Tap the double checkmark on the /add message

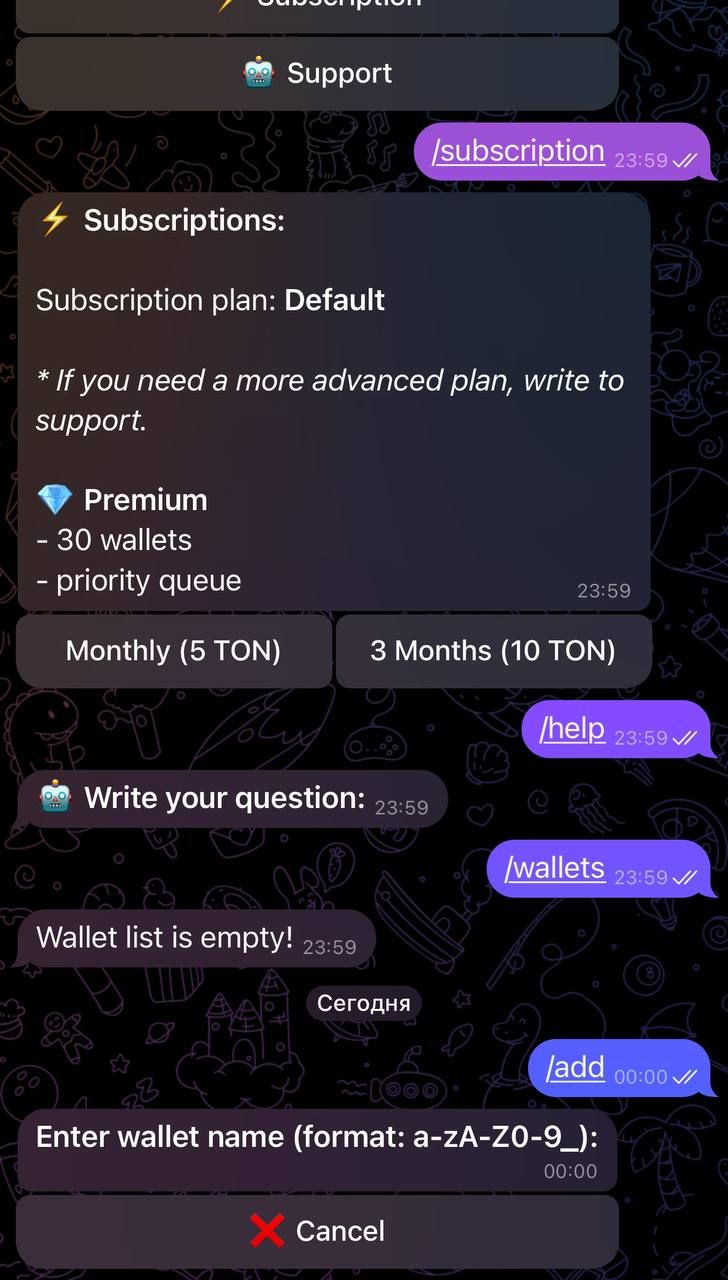685,1076
